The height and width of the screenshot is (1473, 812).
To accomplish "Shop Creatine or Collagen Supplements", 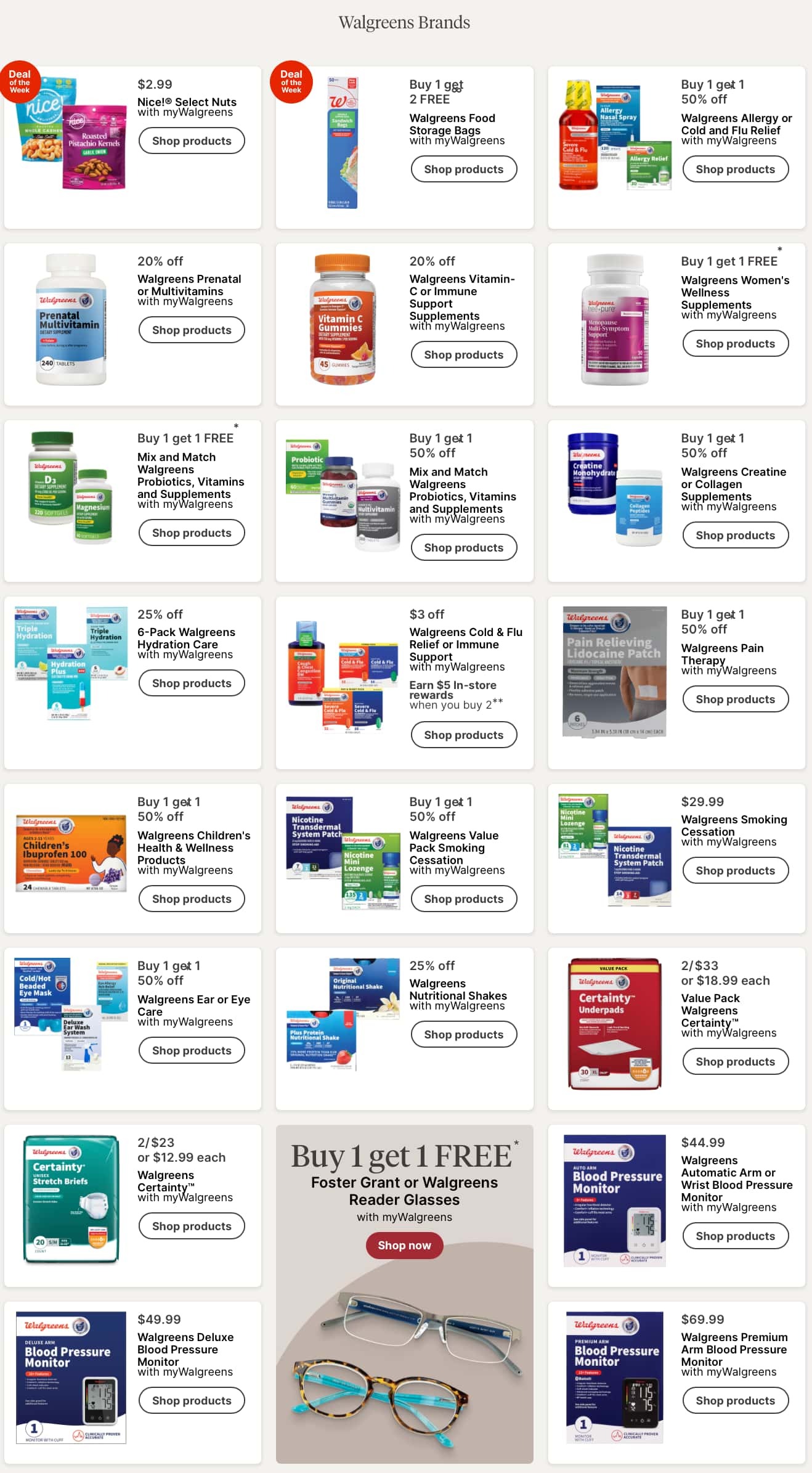I will (735, 536).
